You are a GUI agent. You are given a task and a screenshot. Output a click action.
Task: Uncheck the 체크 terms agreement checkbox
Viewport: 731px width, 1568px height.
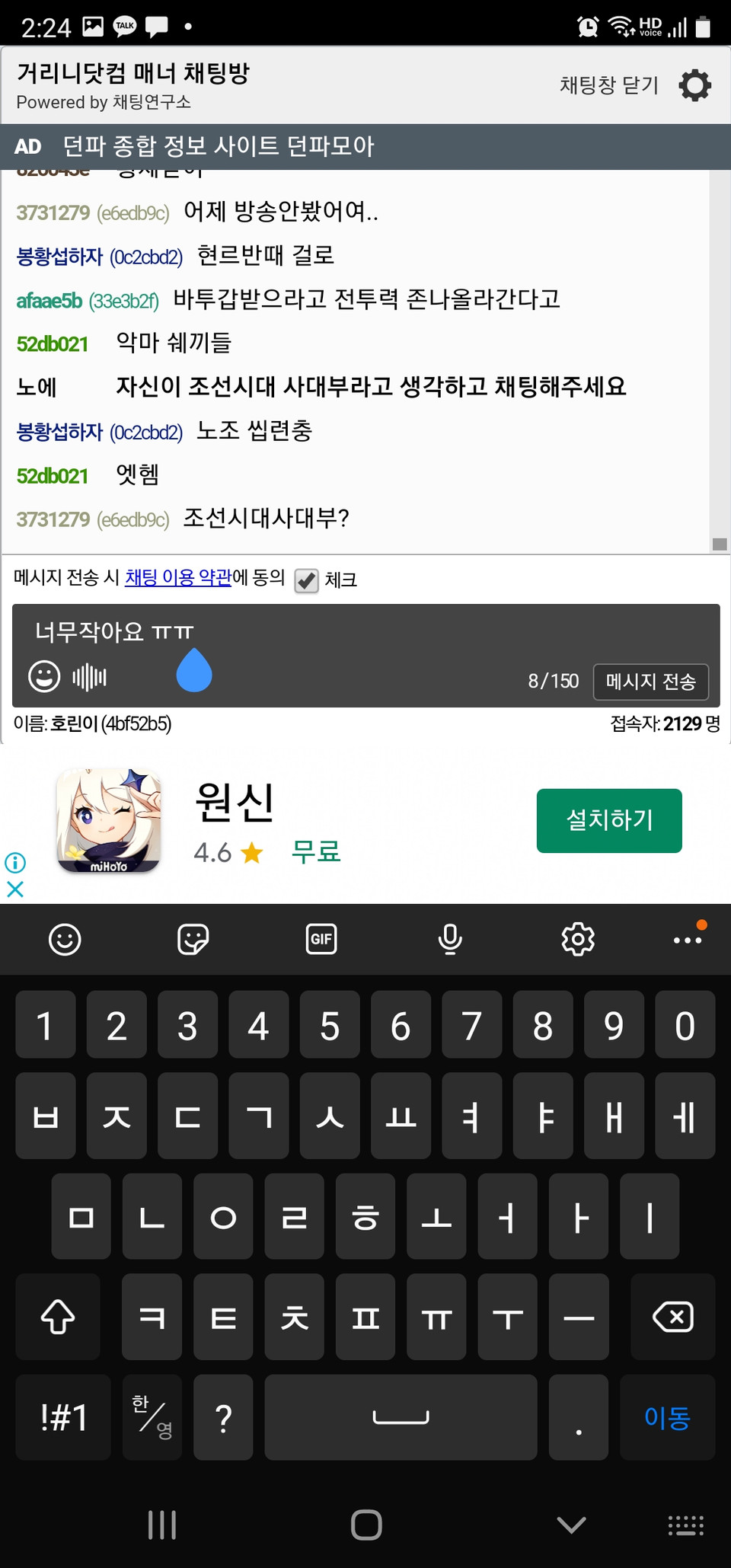(x=306, y=580)
